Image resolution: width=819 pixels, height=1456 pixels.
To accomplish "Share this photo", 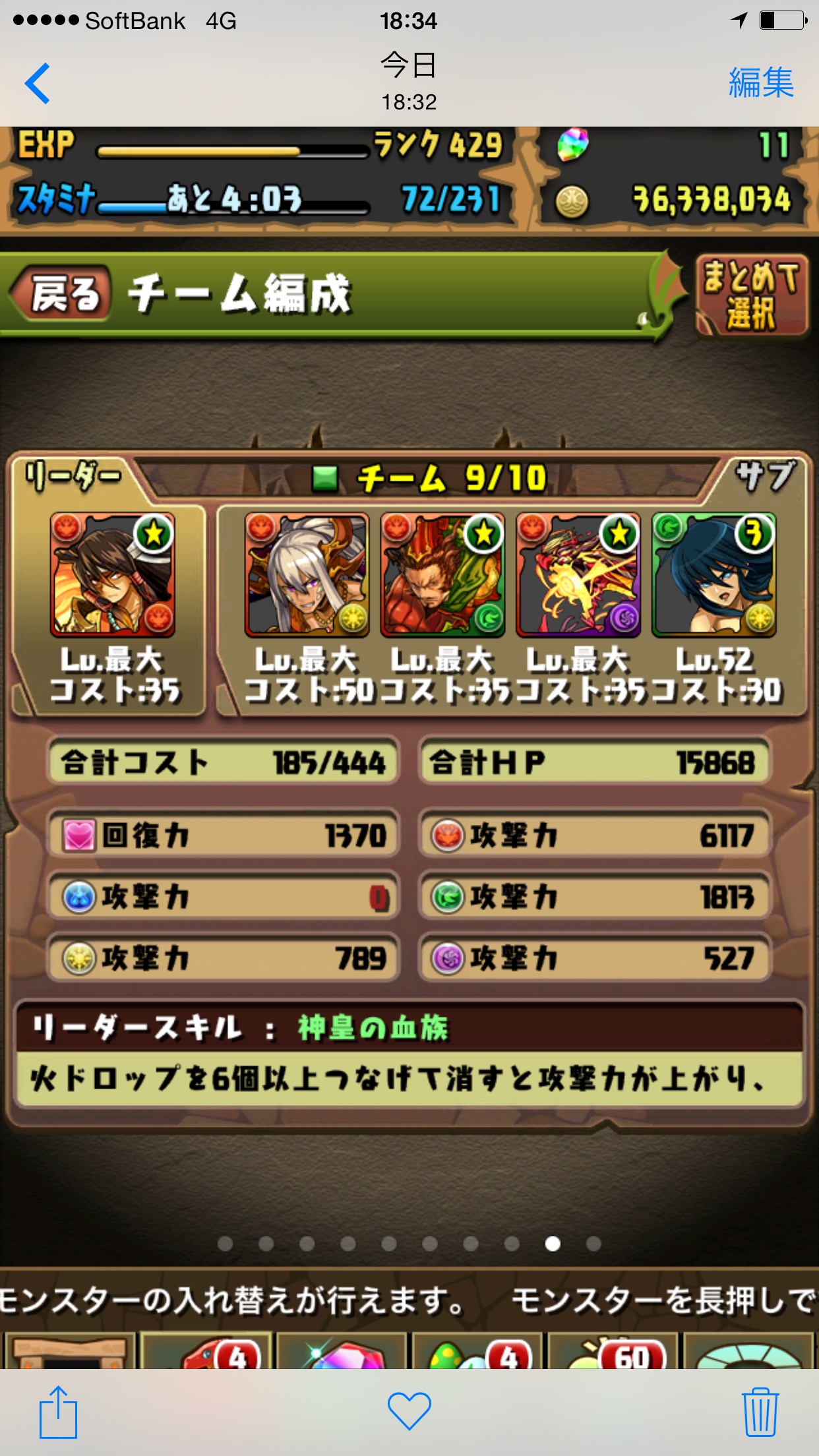I will pyautogui.click(x=58, y=1412).
